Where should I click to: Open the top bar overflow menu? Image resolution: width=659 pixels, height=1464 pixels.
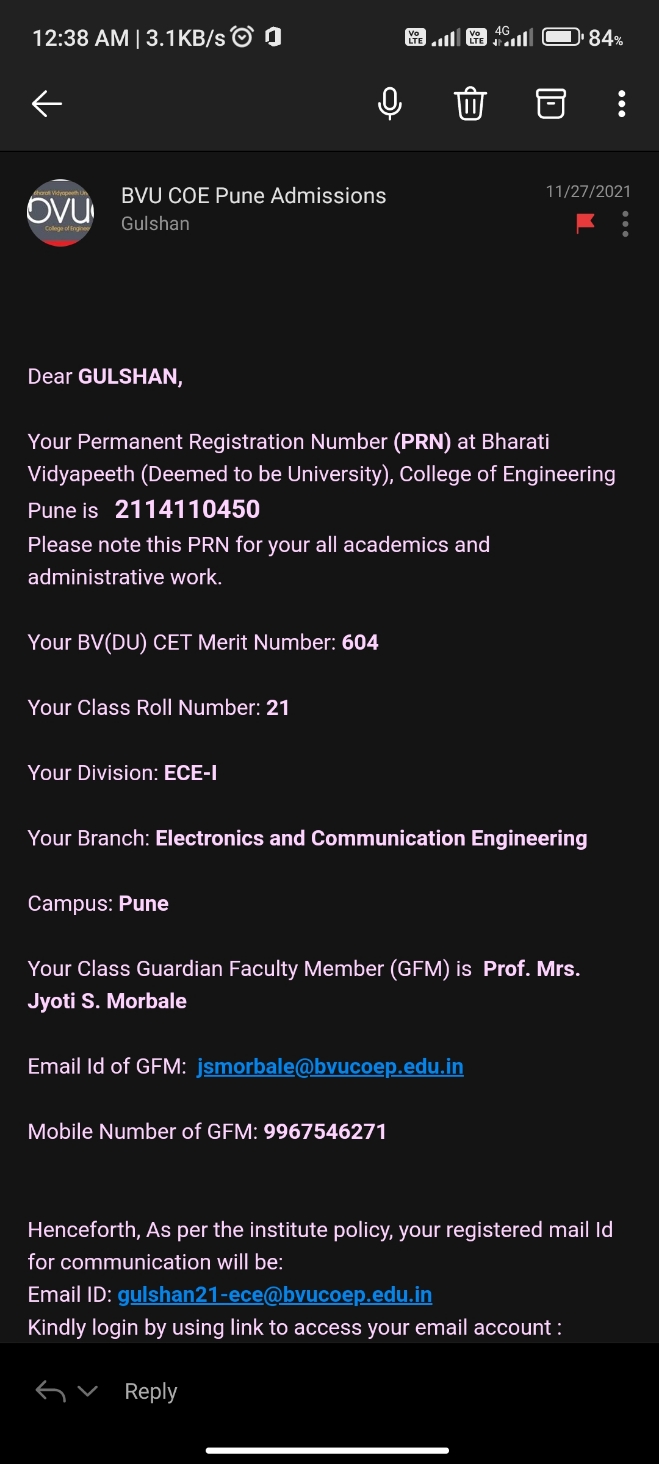[x=622, y=103]
